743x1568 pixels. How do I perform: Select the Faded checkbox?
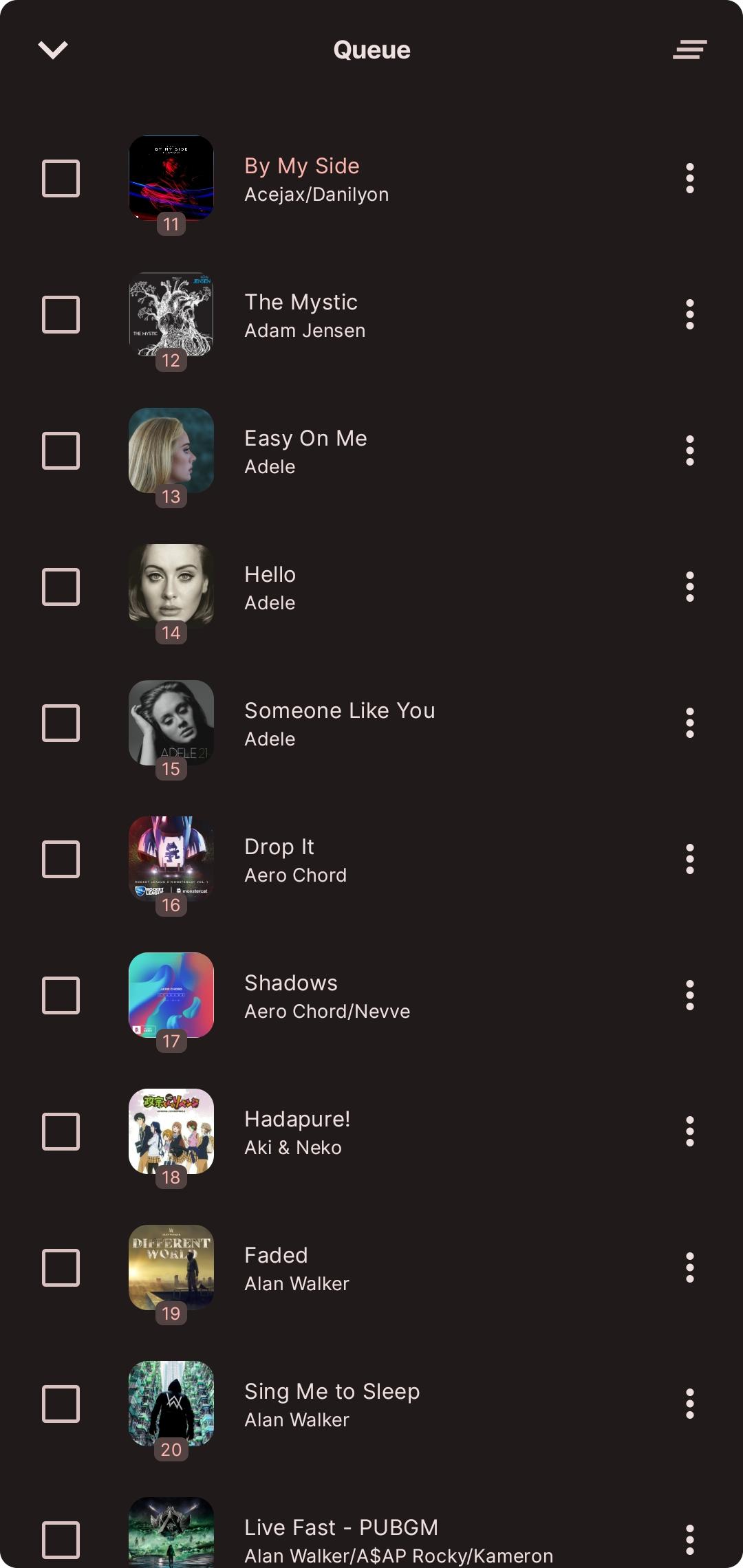(61, 1268)
